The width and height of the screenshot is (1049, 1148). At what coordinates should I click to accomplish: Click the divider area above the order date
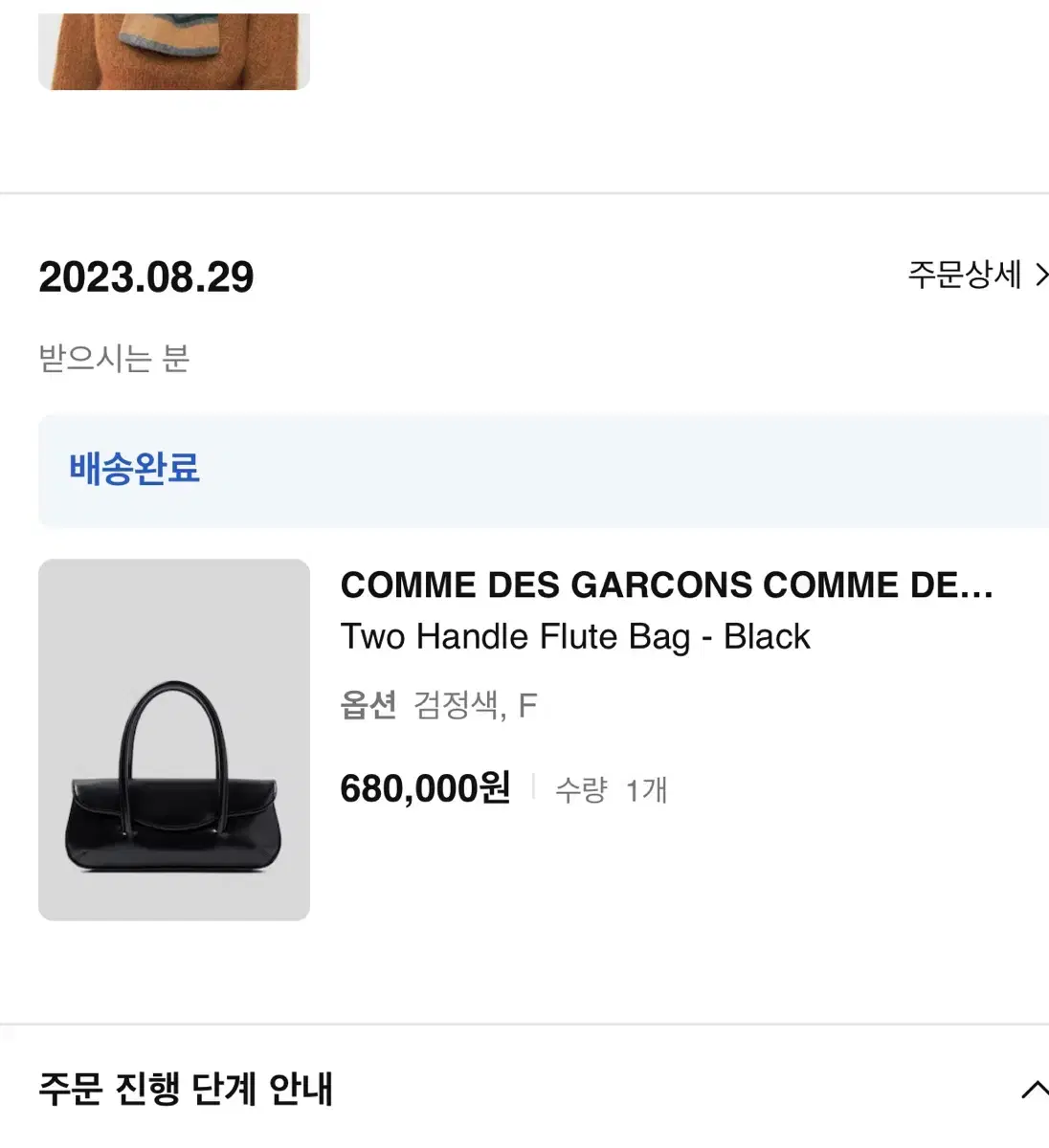[524, 191]
